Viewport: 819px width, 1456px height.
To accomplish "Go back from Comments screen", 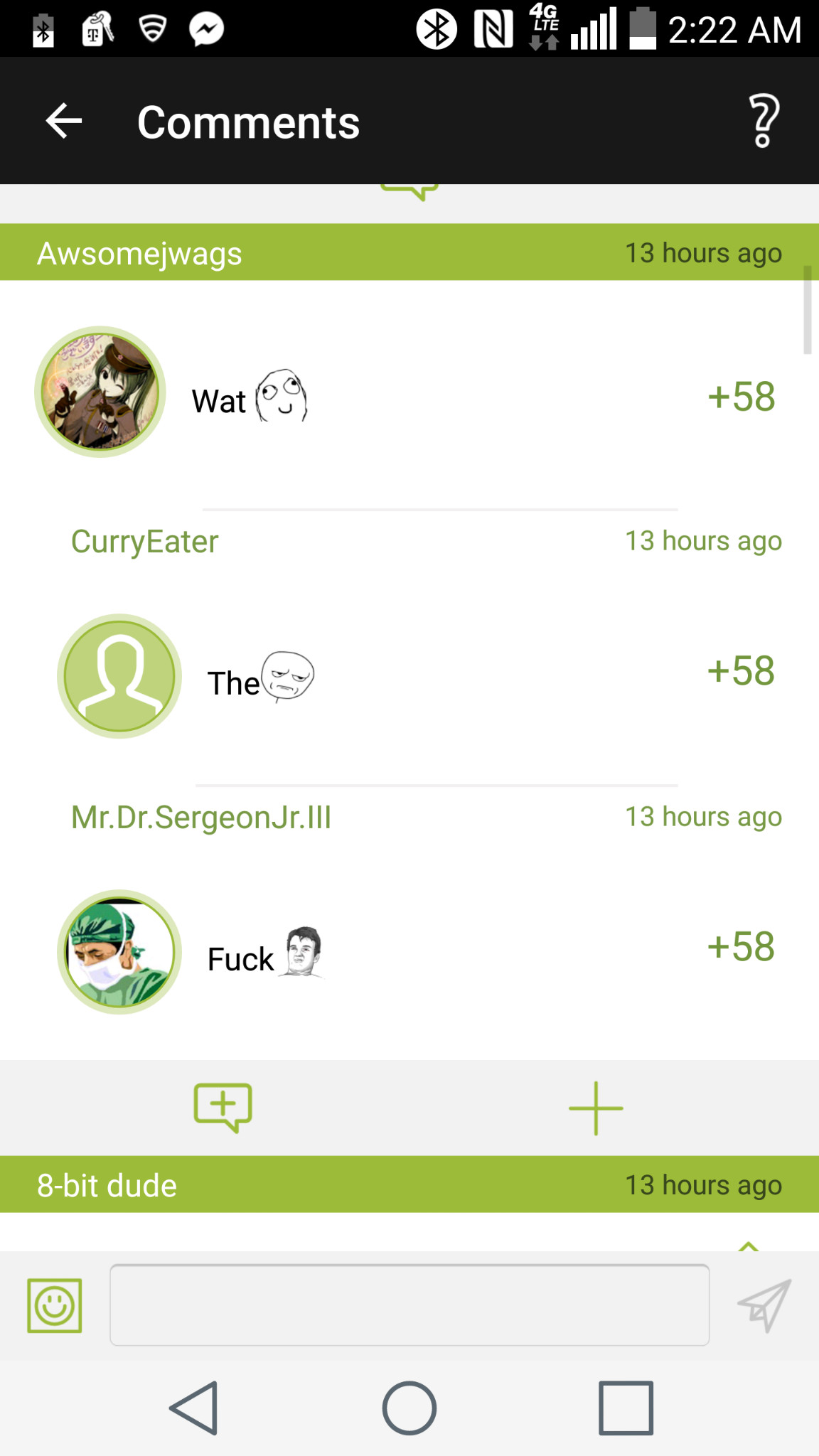I will click(64, 121).
